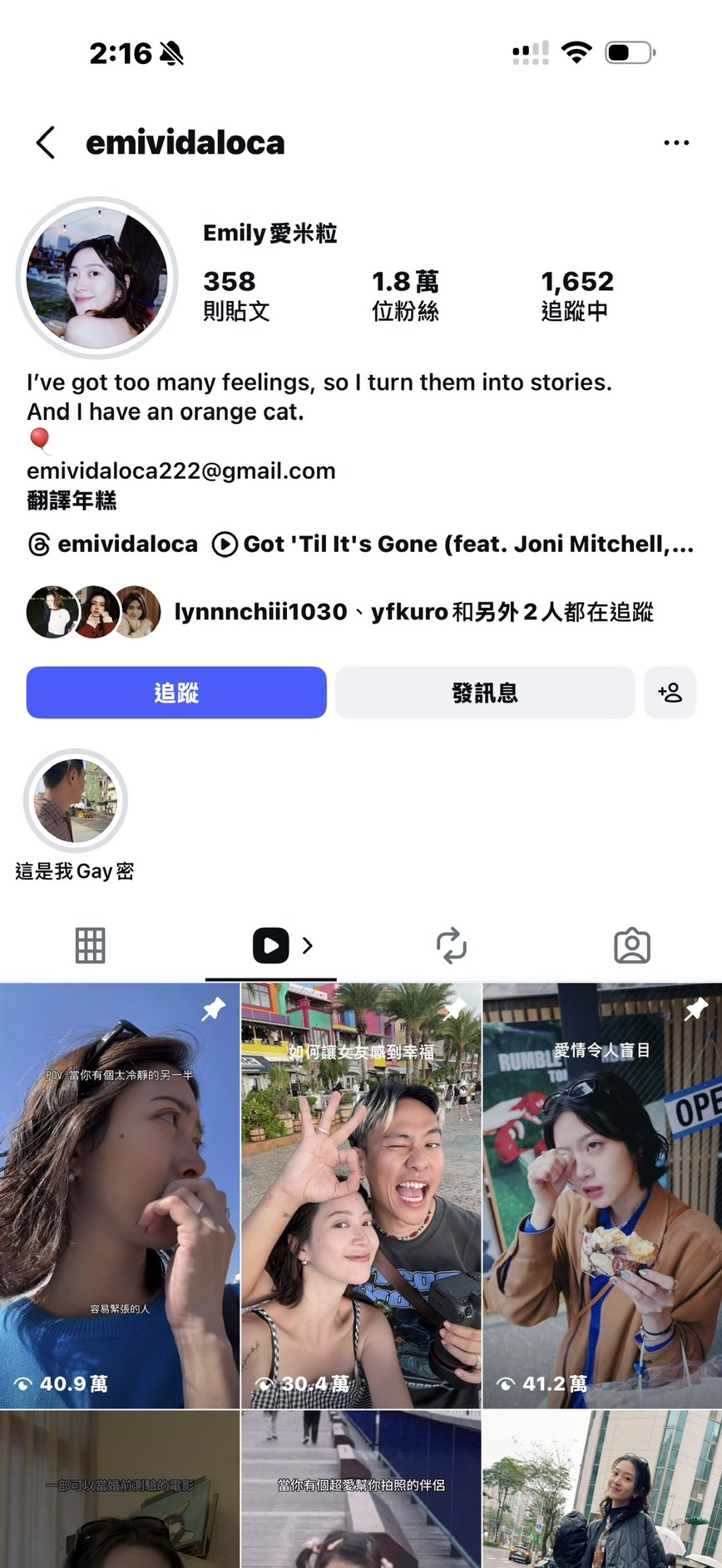Follow emividaloca with the 追蹤 button
The width and height of the screenshot is (722, 1568).
[176, 692]
